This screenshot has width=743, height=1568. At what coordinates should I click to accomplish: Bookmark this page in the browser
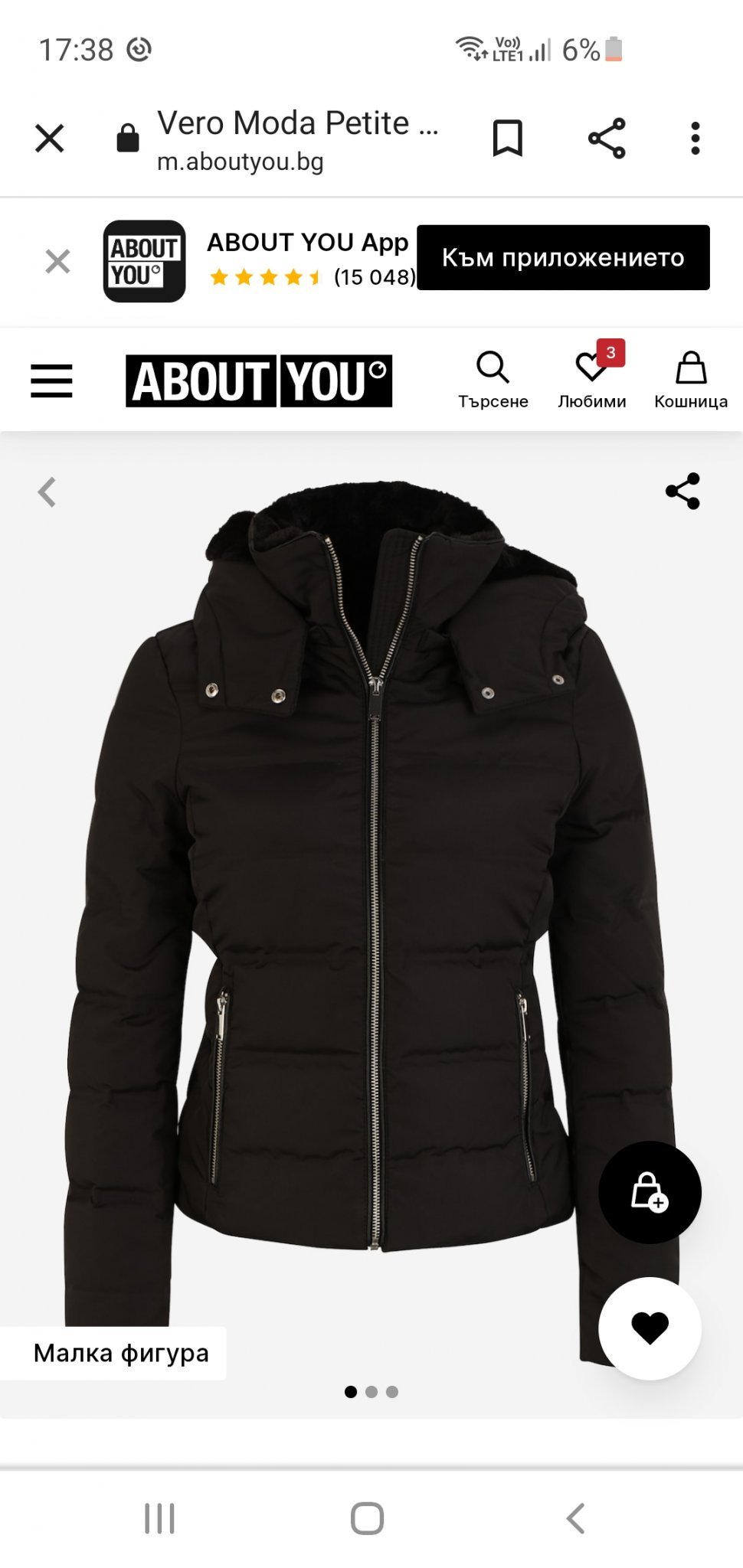point(507,139)
